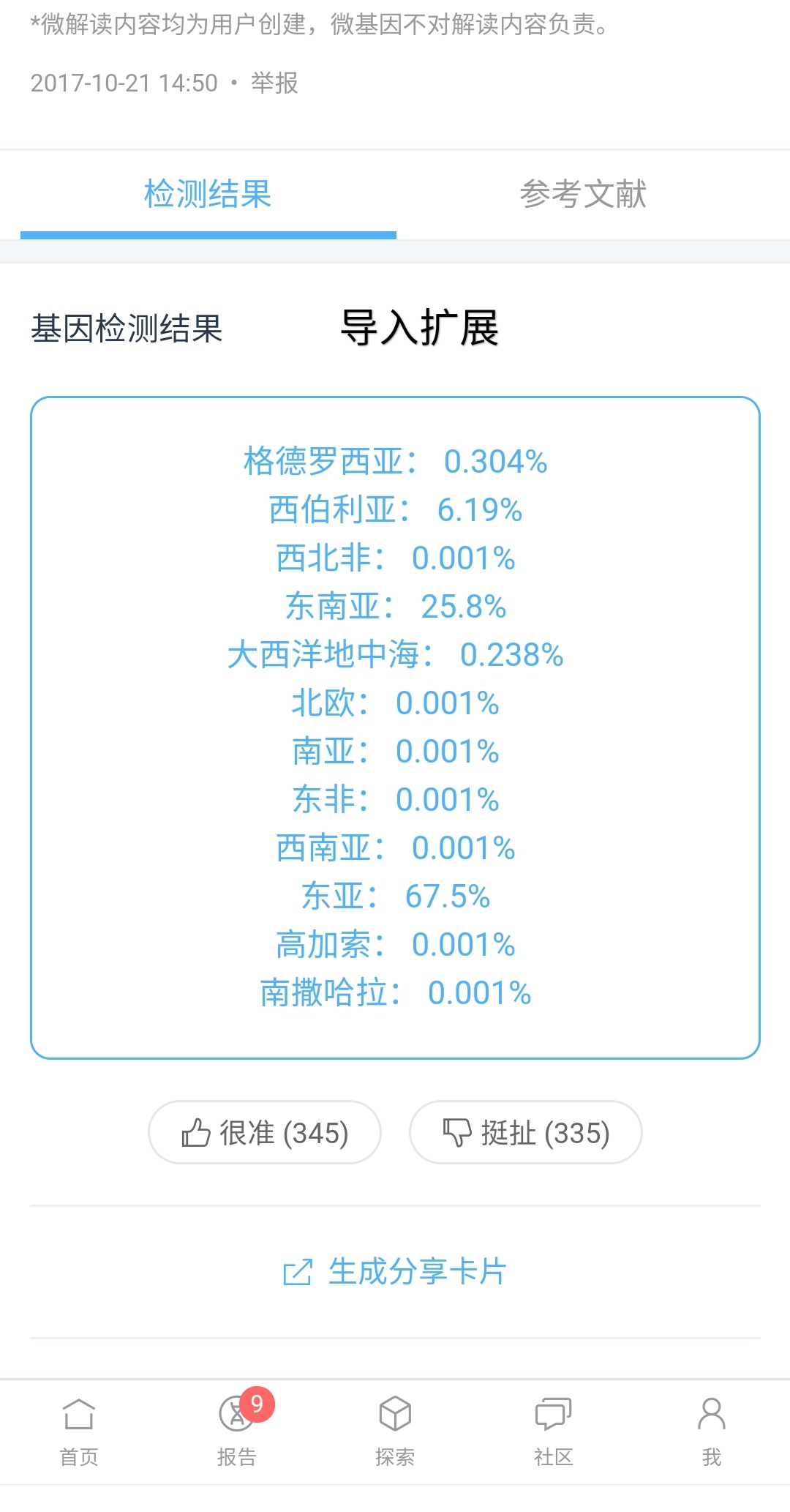
Task: Switch to the 参考文献 tab
Action: pyautogui.click(x=583, y=195)
